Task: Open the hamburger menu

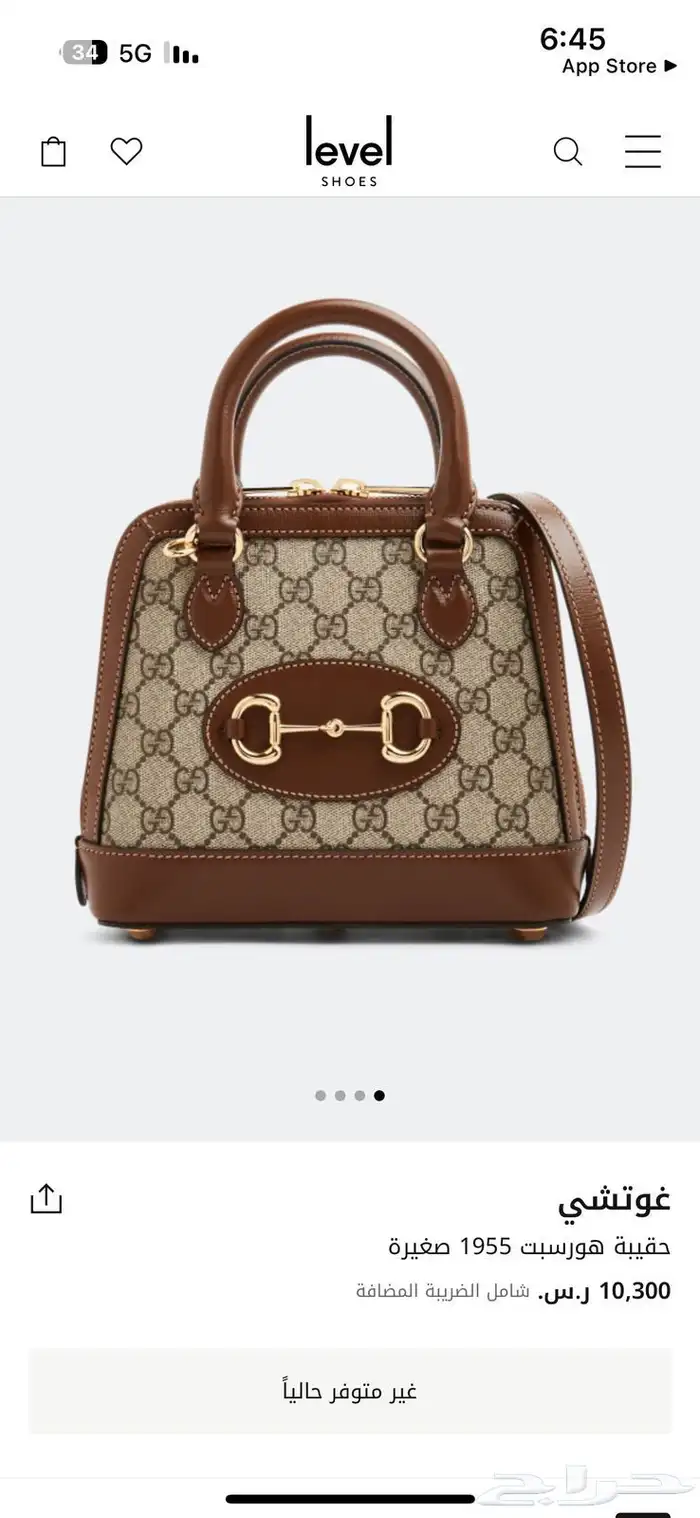Action: 642,152
